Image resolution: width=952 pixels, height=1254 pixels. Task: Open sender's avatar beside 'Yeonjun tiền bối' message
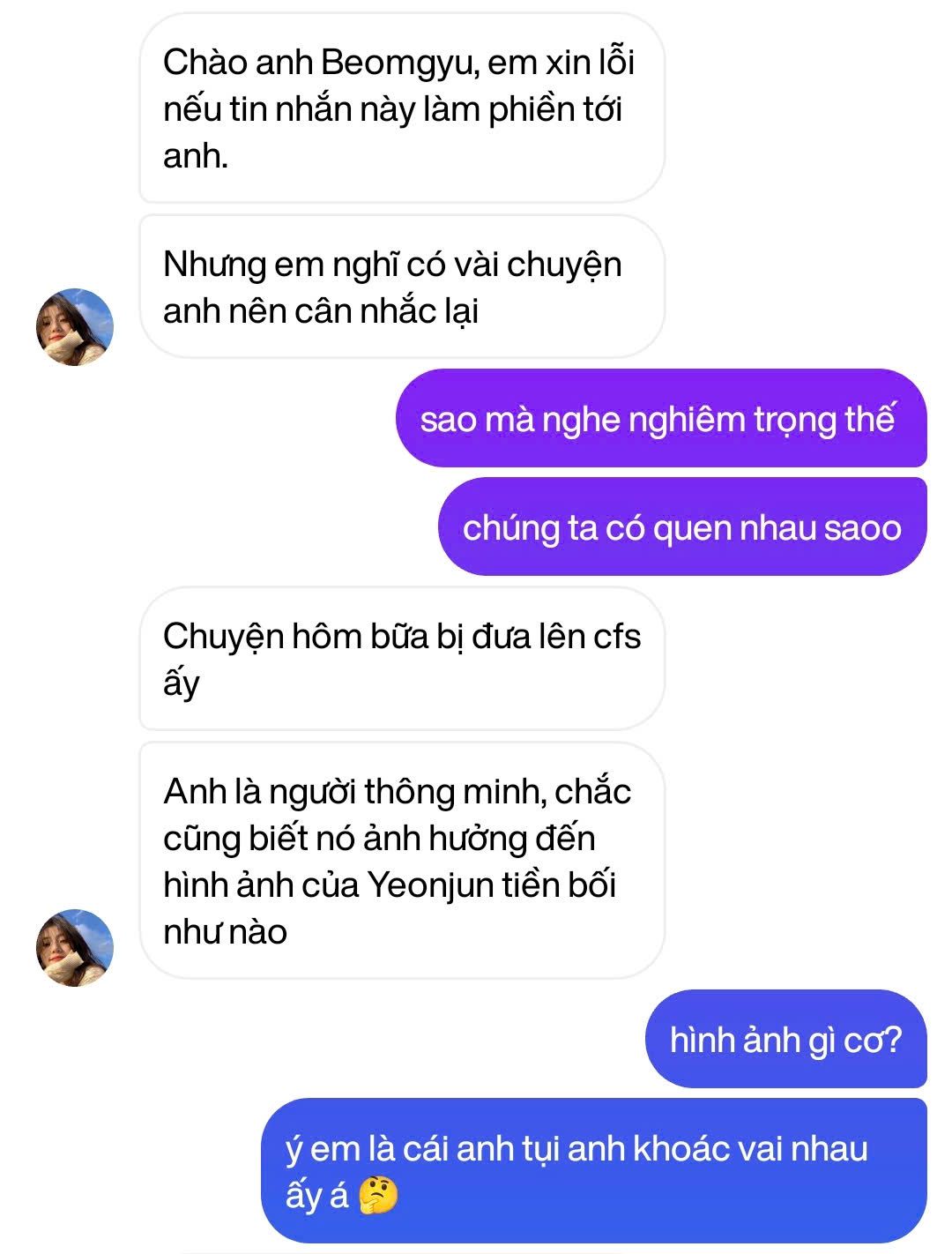(75, 947)
